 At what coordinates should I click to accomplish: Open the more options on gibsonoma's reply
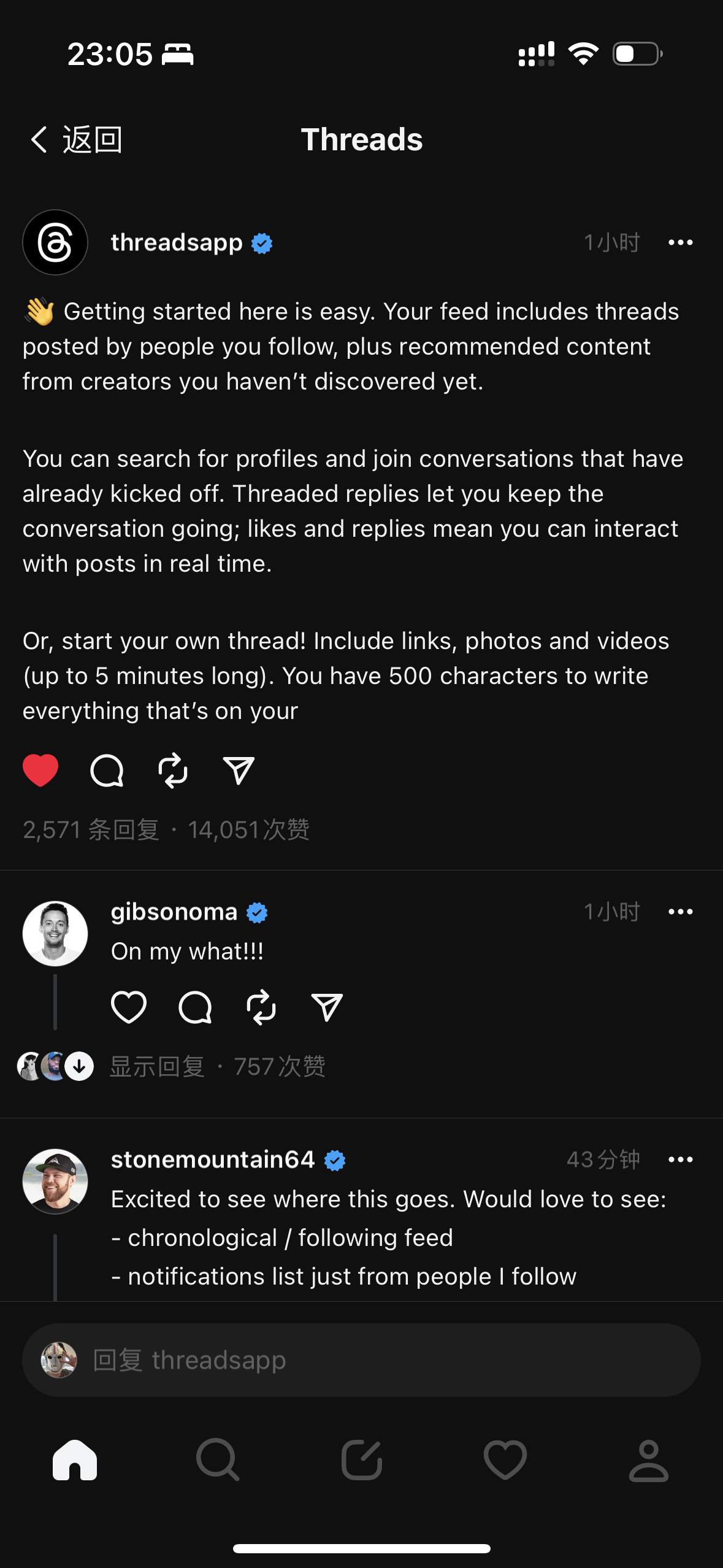680,912
